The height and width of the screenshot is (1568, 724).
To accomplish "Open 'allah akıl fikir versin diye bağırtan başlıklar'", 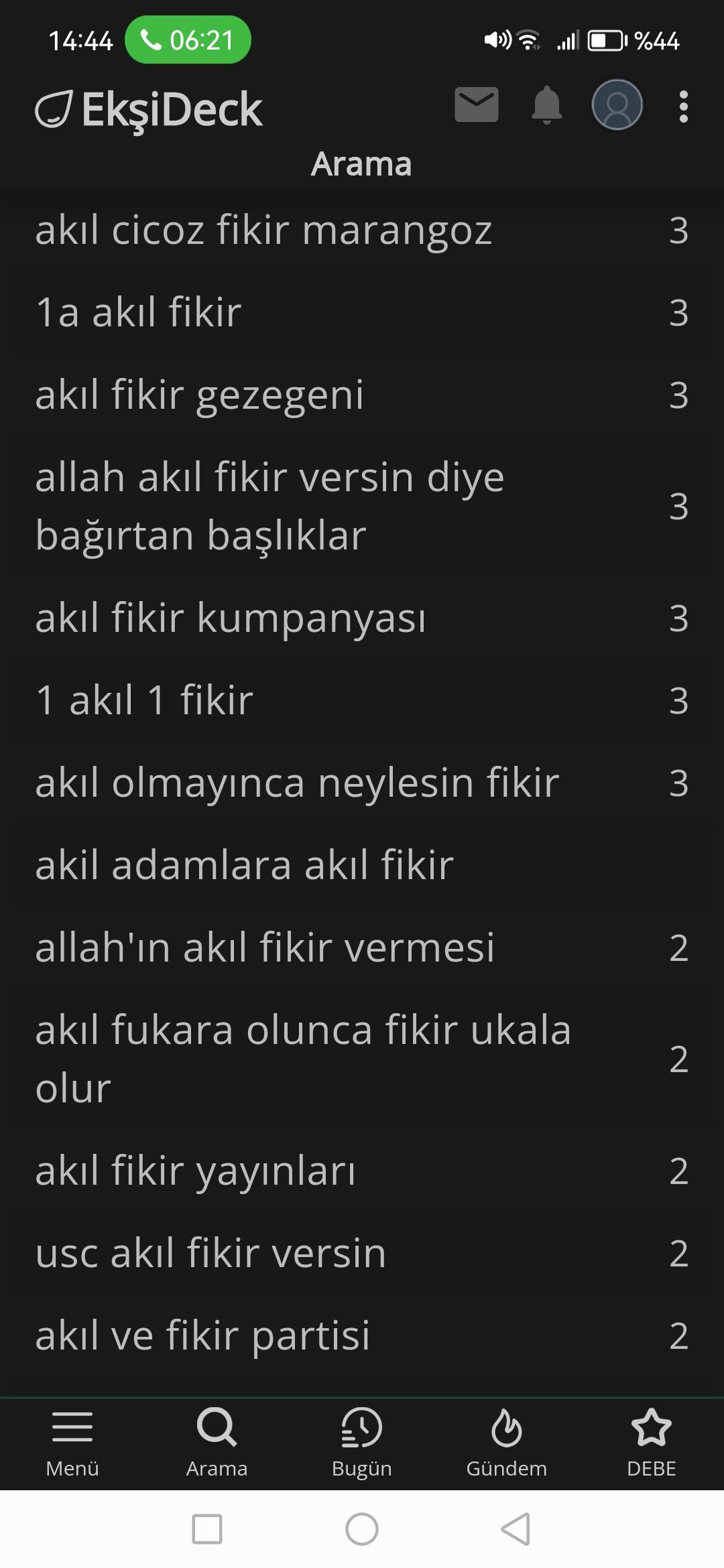I will tap(362, 506).
